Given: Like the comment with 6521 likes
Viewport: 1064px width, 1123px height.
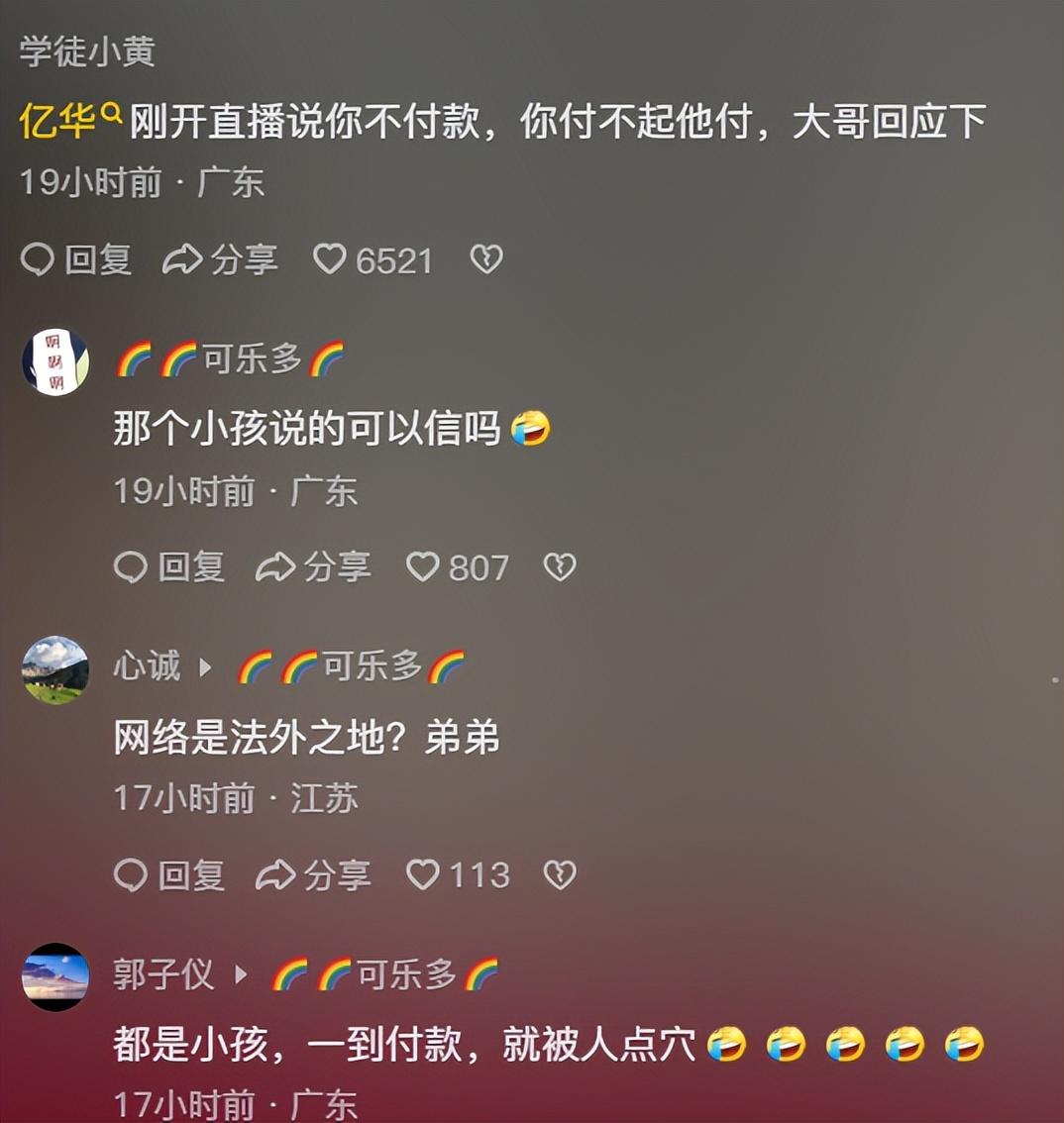Looking at the screenshot, I should click(x=372, y=260).
